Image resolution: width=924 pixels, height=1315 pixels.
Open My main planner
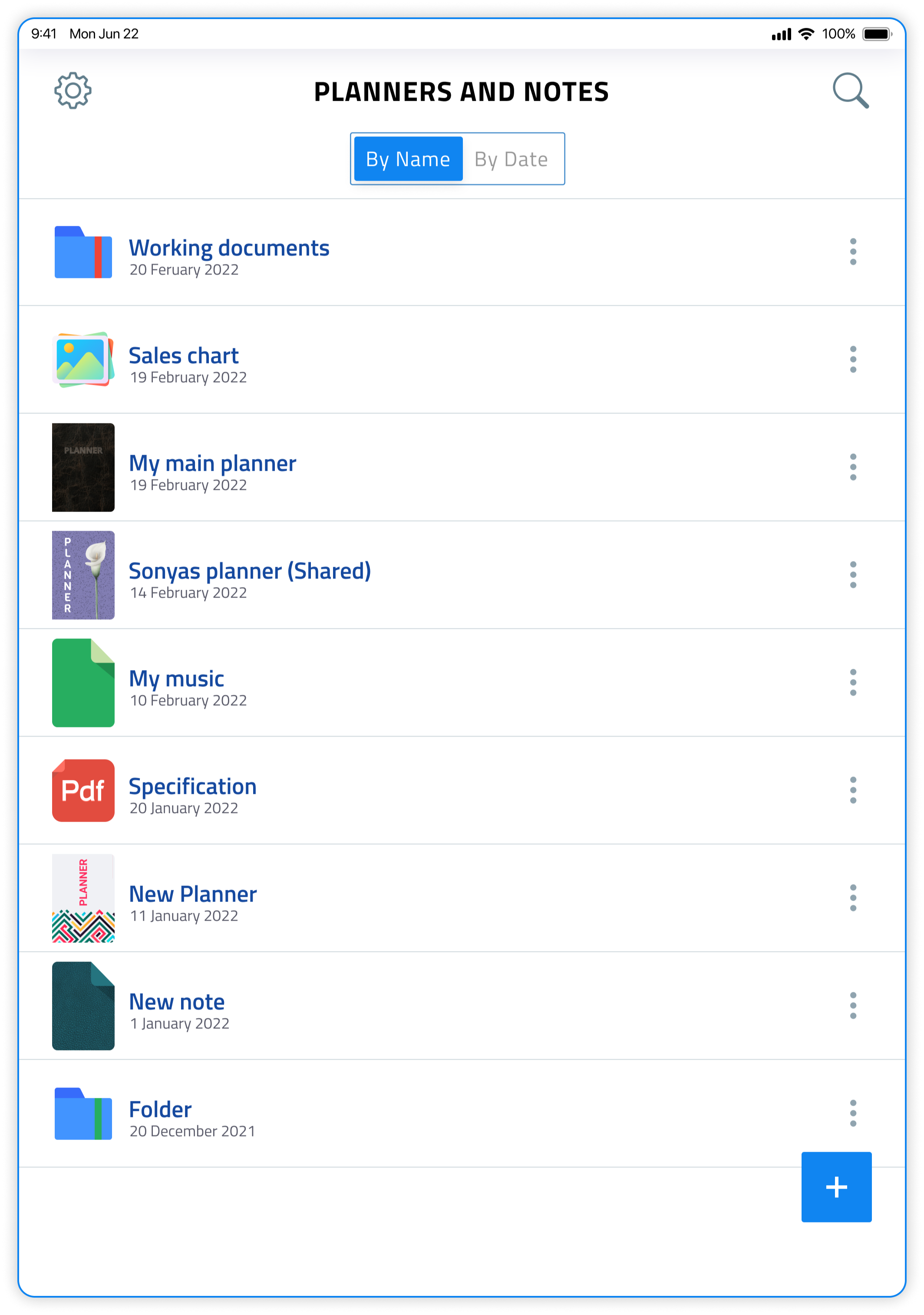coord(212,464)
